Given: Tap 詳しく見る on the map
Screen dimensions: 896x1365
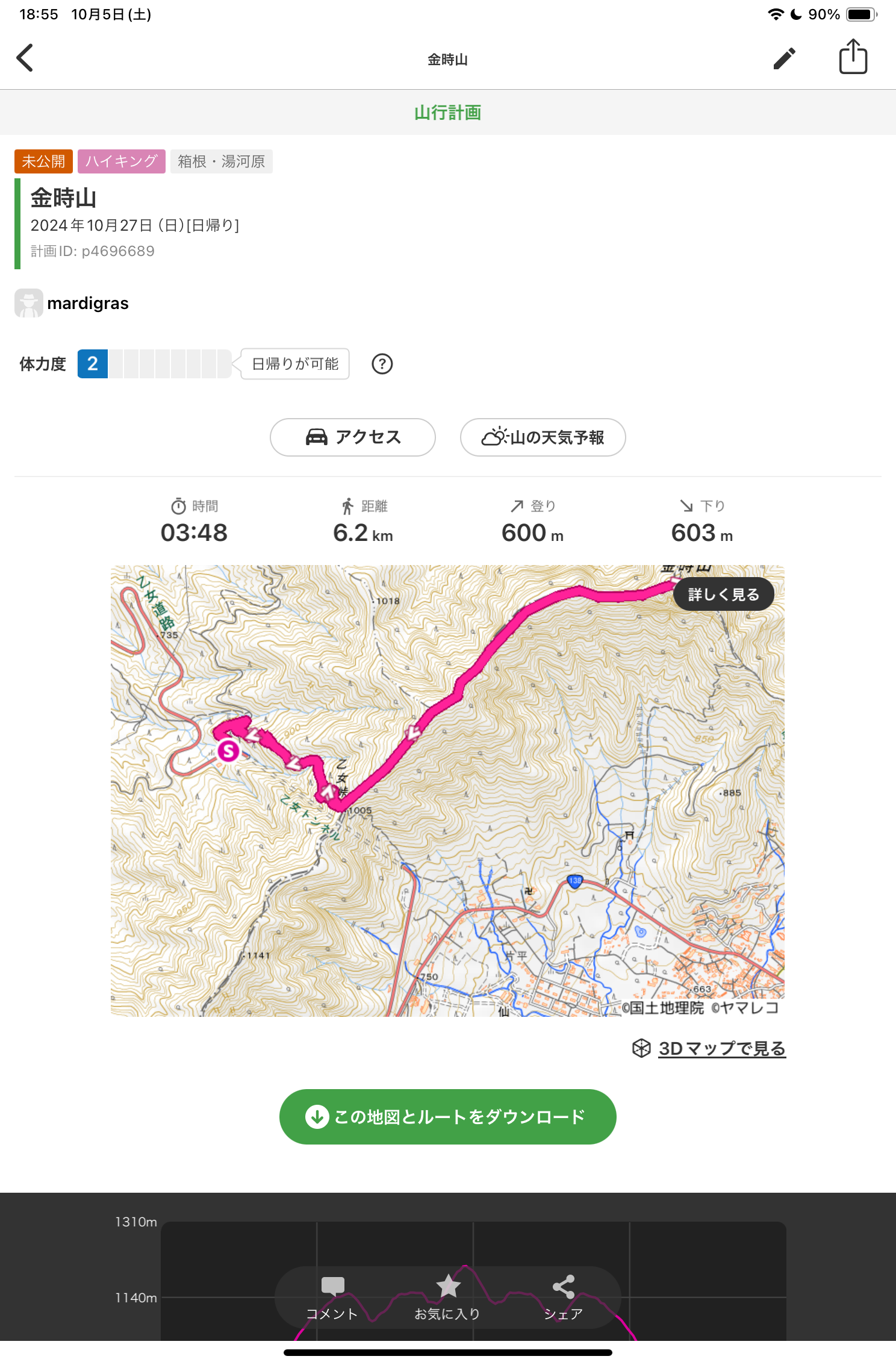Looking at the screenshot, I should pos(723,595).
